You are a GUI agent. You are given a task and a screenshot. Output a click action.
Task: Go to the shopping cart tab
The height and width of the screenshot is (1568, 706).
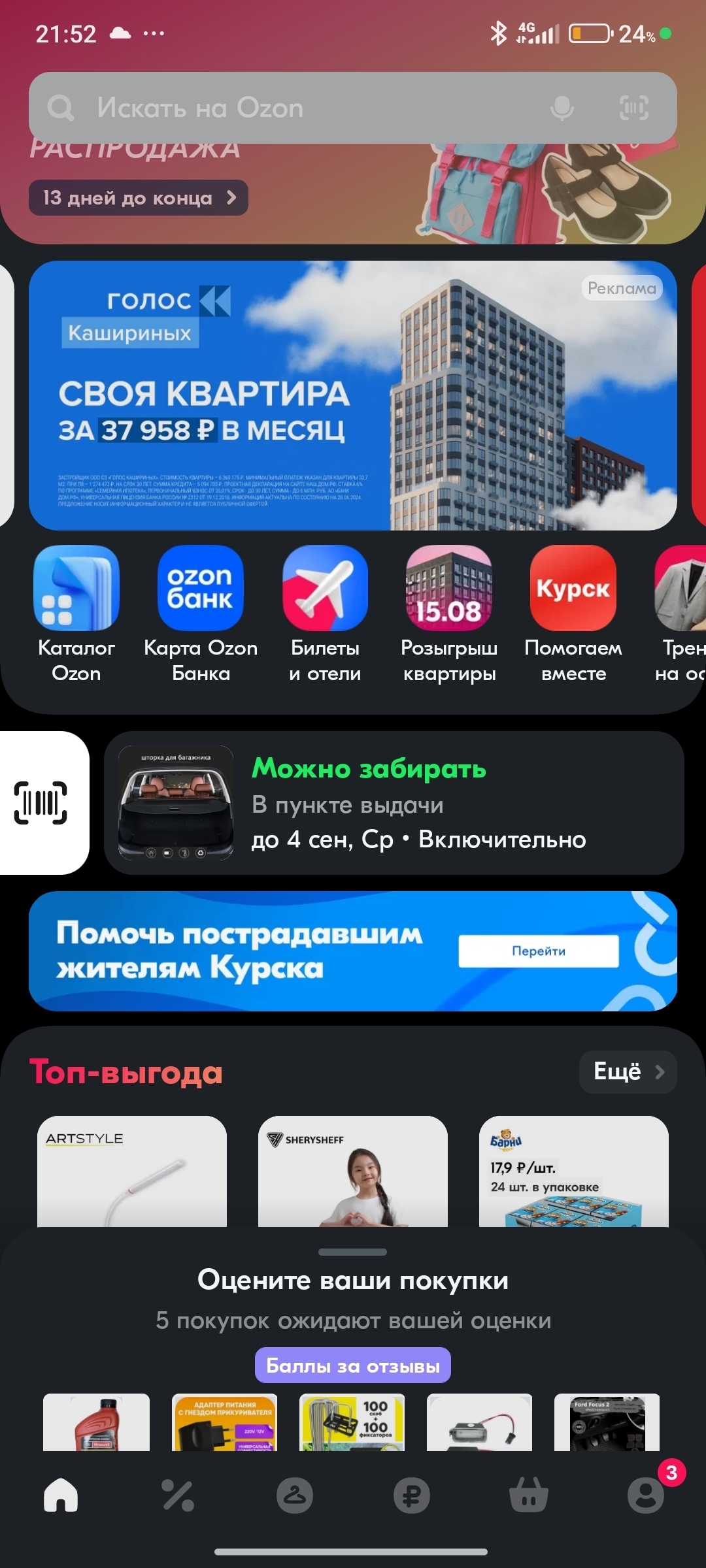coord(528,1495)
